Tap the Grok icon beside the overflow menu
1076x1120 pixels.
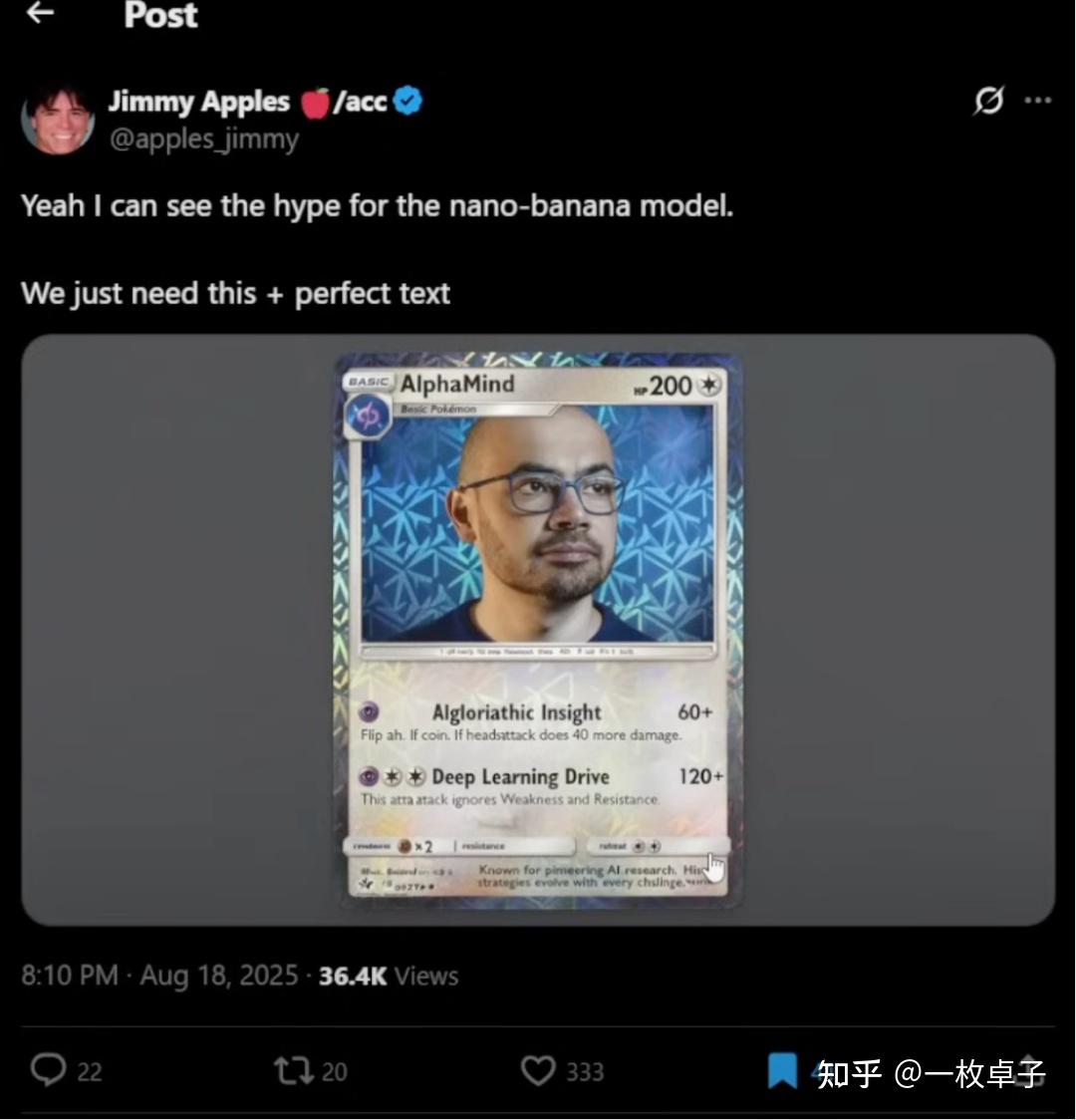pos(987,101)
